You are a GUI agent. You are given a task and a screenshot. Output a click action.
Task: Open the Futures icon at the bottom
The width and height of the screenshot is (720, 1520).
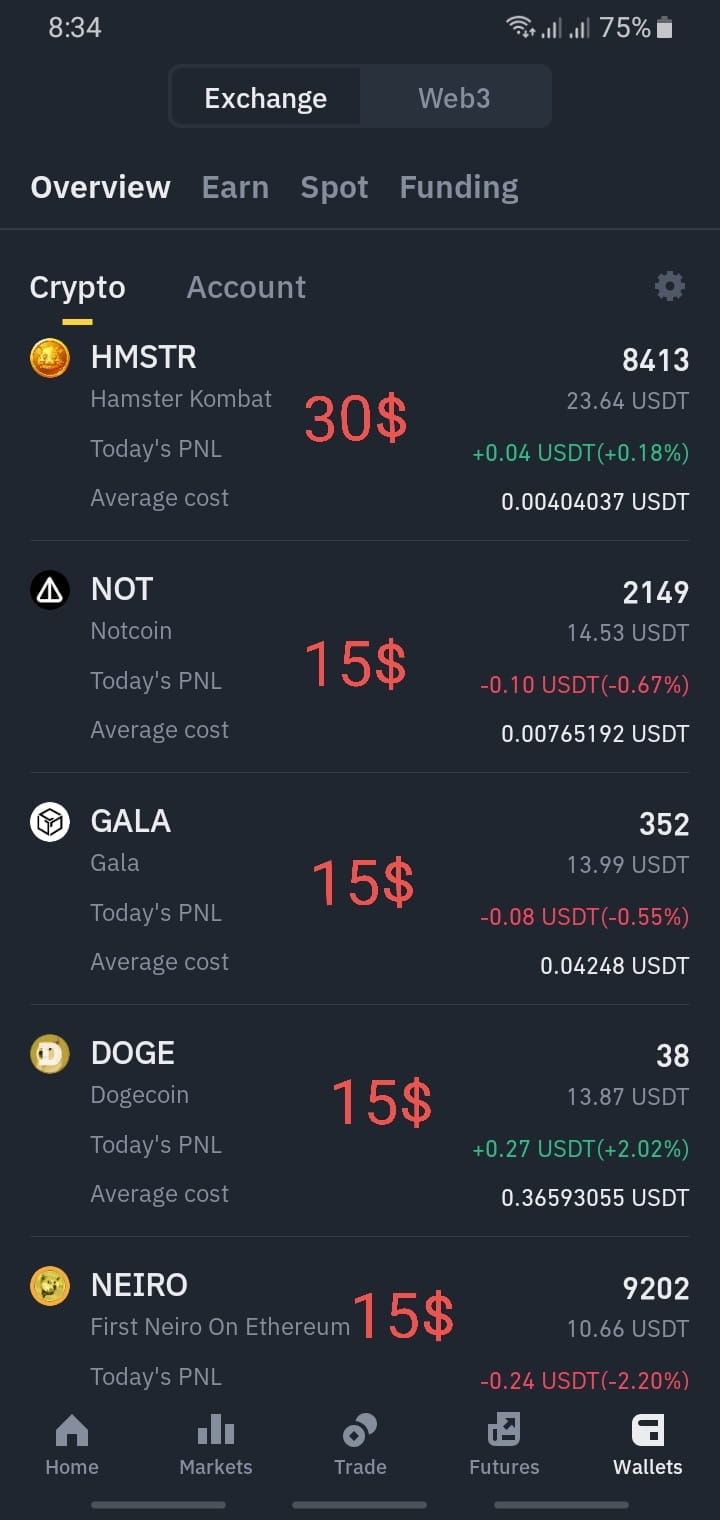point(503,1443)
